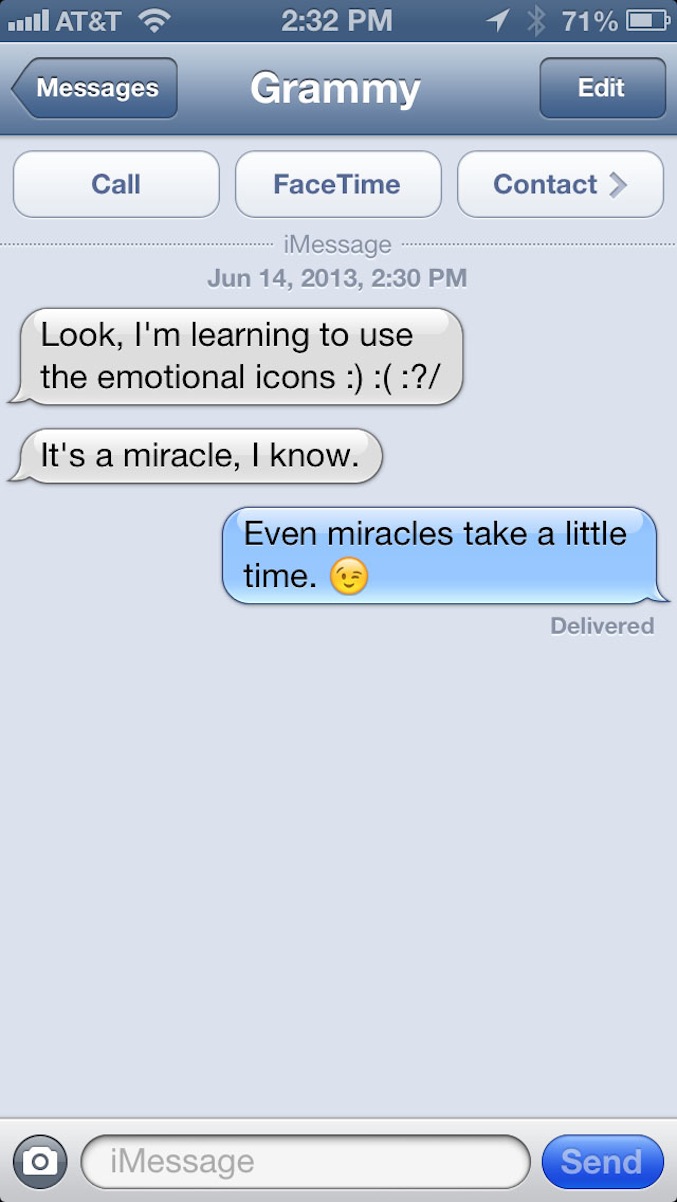Tap the Edit button
677x1202 pixels.
click(x=602, y=89)
